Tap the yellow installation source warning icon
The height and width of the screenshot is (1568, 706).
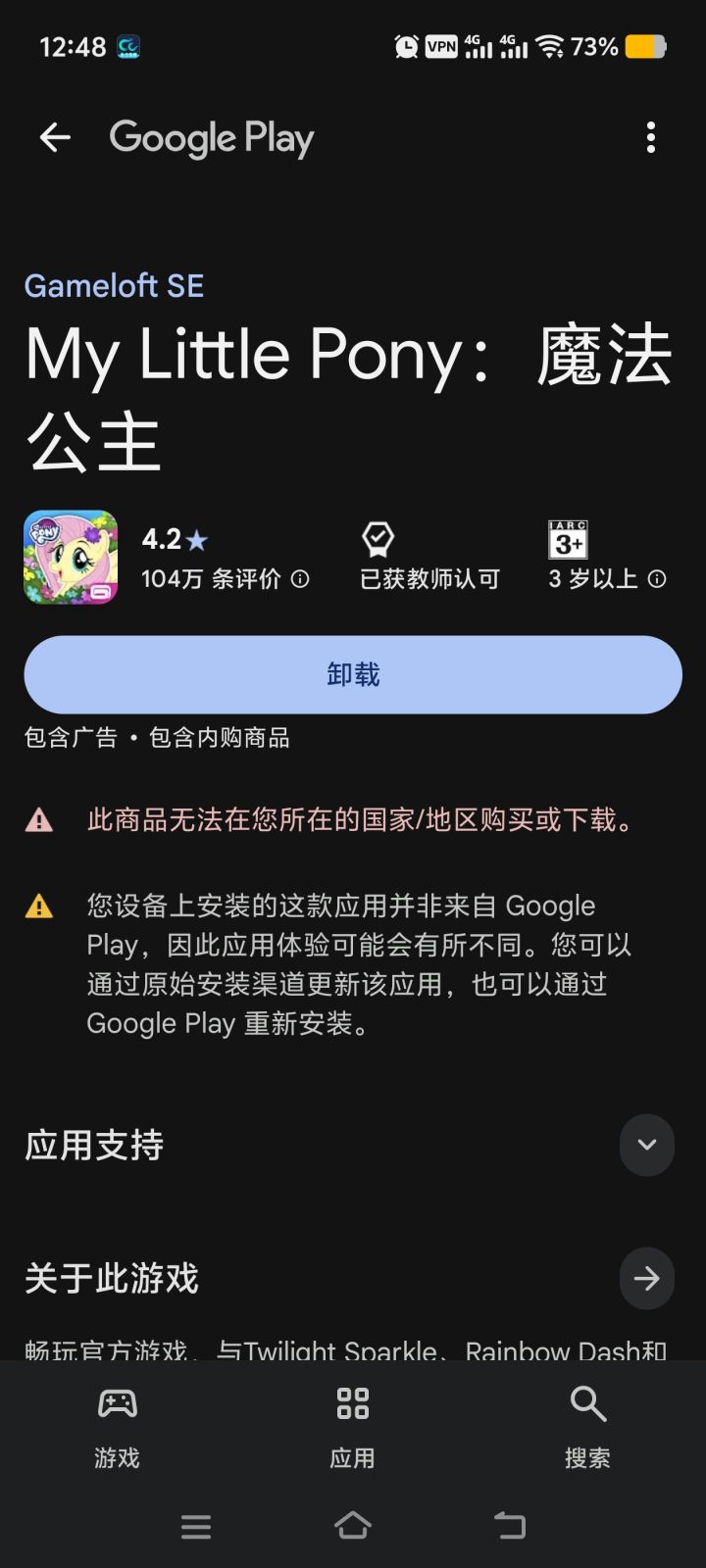coord(41,906)
